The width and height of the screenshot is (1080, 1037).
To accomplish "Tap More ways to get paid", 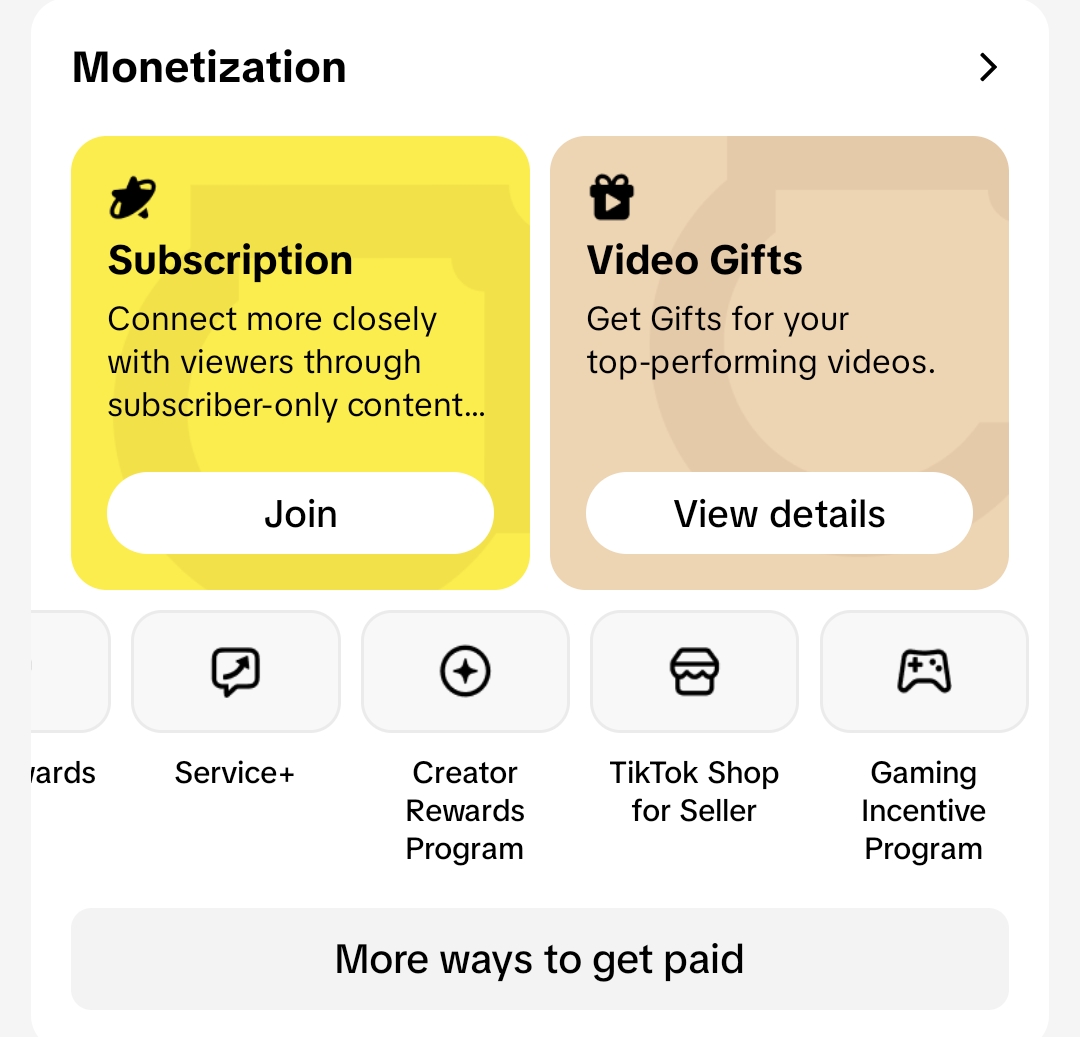I will tap(539, 959).
